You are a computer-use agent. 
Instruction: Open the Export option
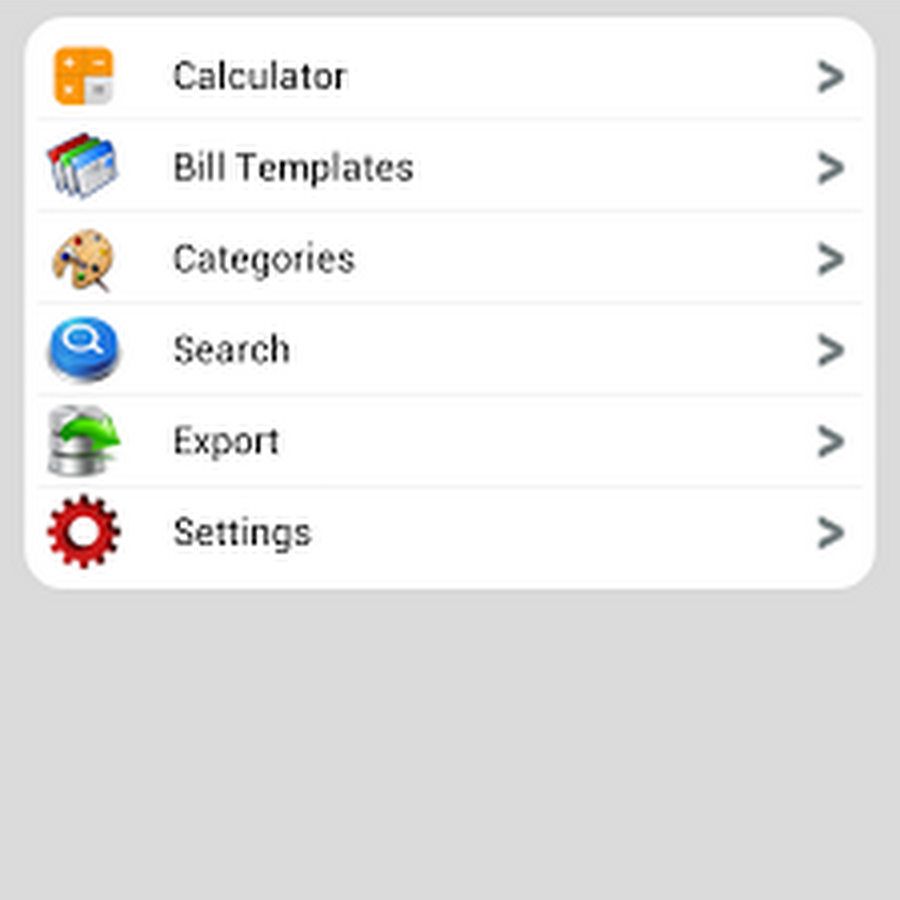click(226, 441)
